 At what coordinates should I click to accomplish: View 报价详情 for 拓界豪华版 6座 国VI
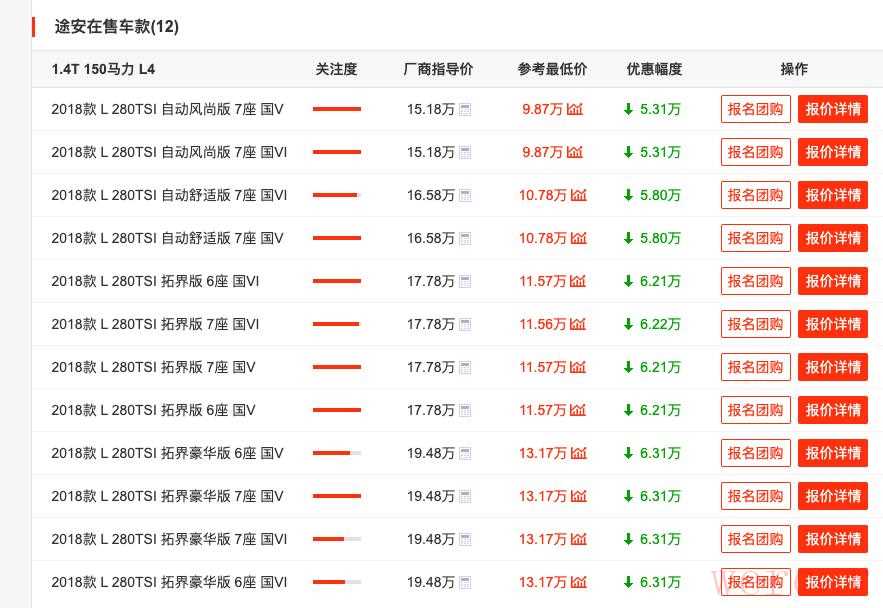coord(832,582)
